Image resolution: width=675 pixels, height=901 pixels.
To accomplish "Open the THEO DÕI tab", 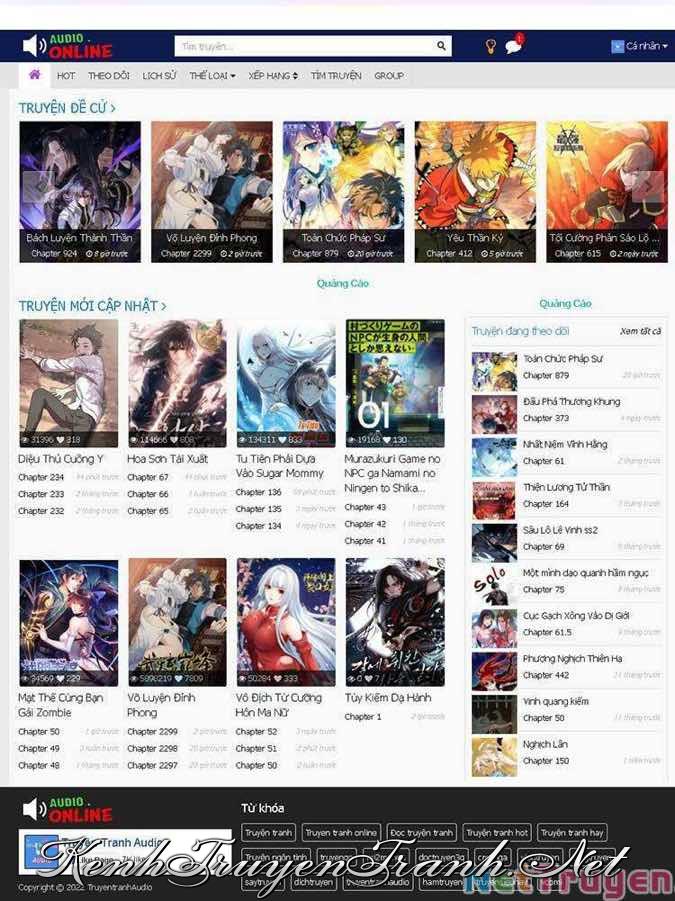I will tap(108, 76).
